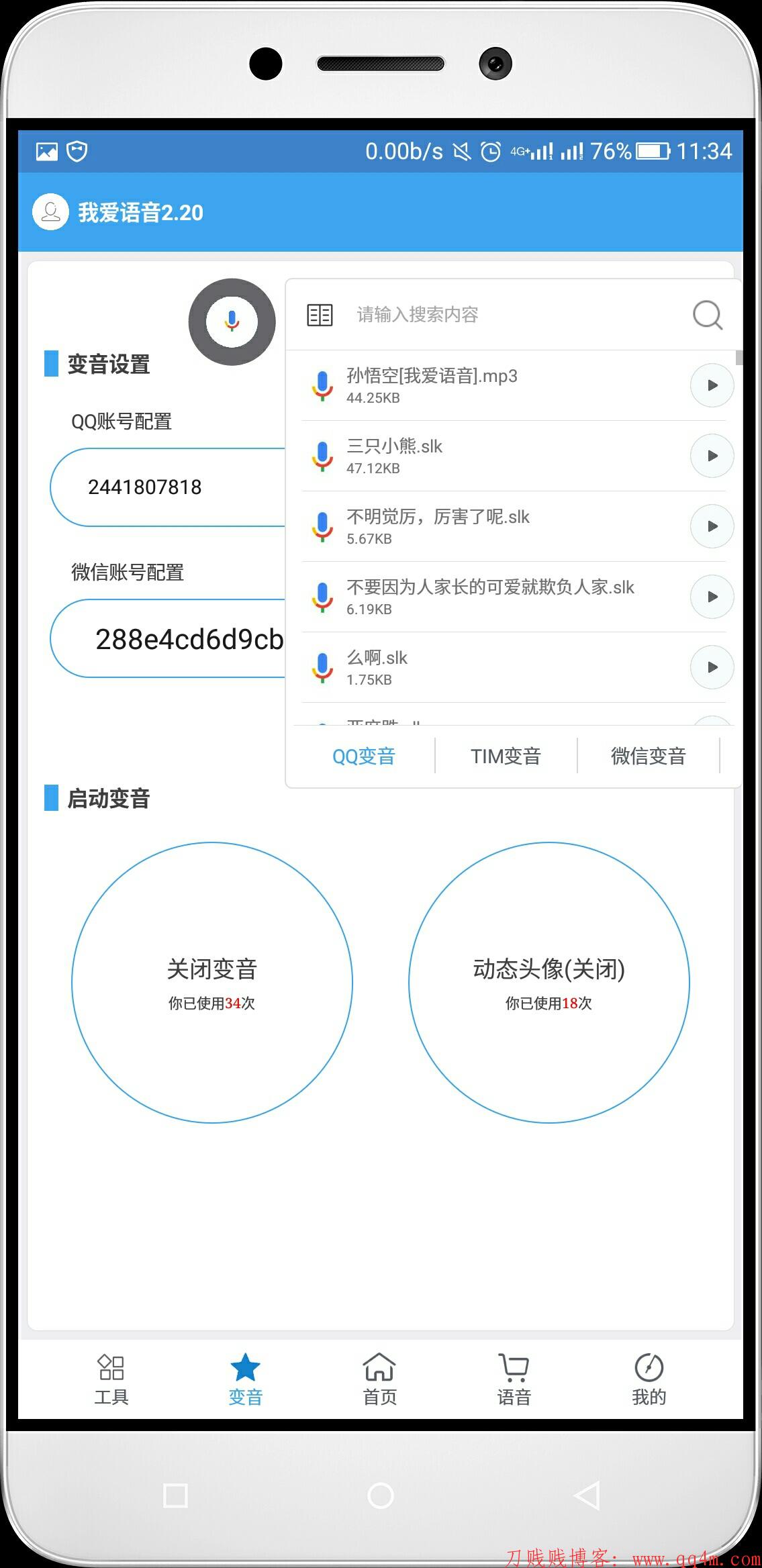Open the 工具 tab
Image resolution: width=762 pixels, height=1568 pixels.
coord(111,1379)
